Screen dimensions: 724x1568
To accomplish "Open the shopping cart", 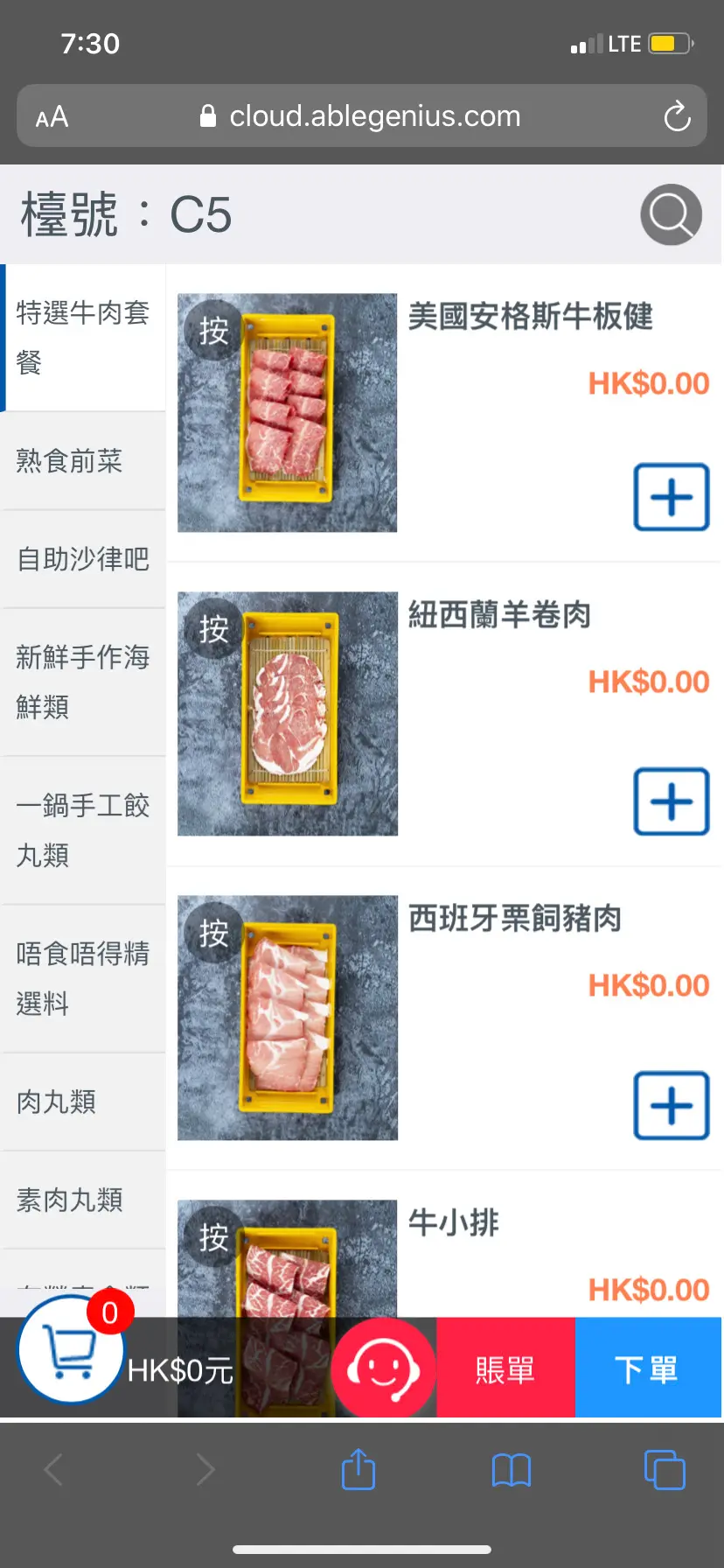I will pos(70,1351).
